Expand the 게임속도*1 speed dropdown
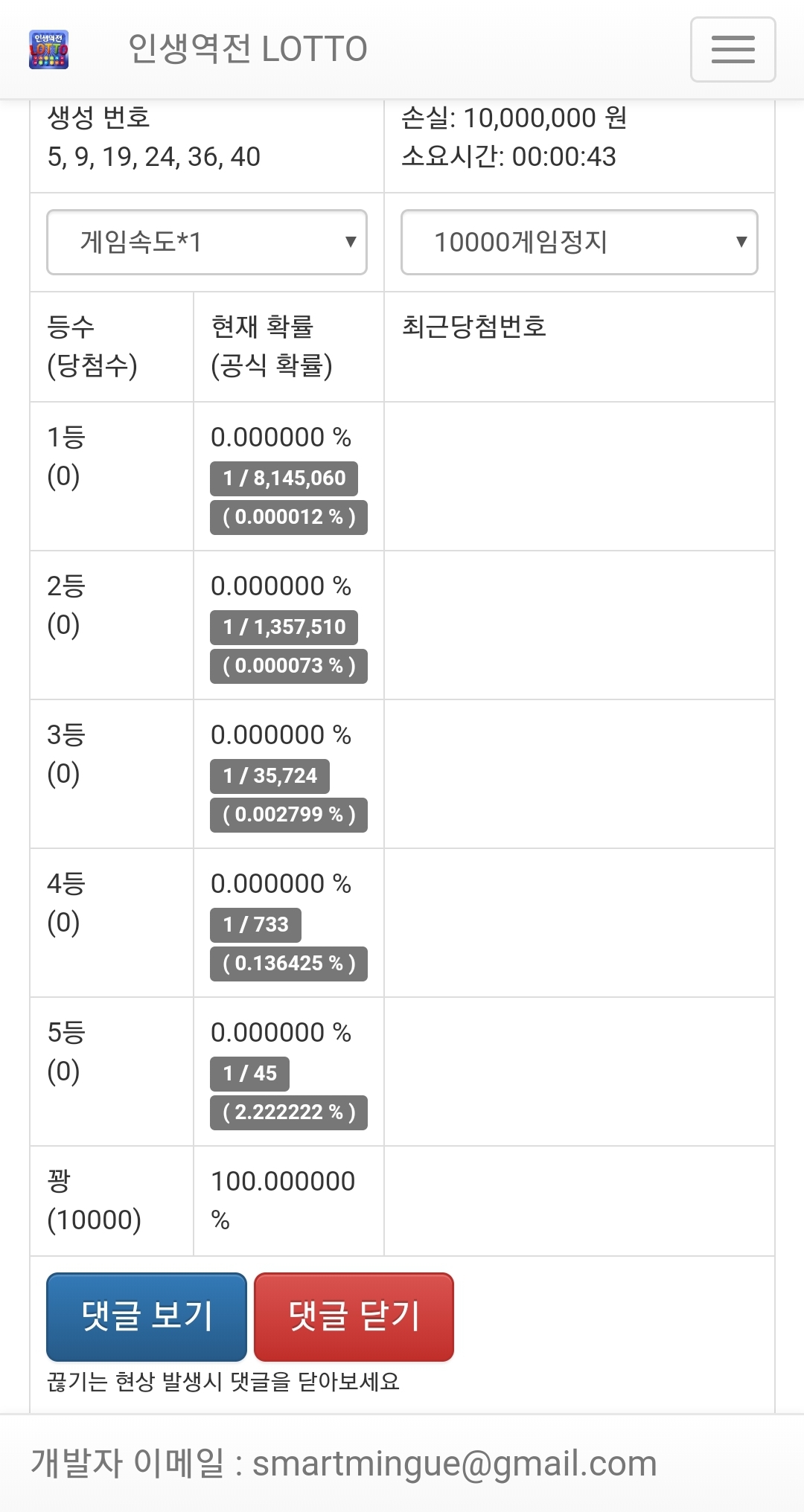Screen dimensions: 804x1512 (207, 242)
